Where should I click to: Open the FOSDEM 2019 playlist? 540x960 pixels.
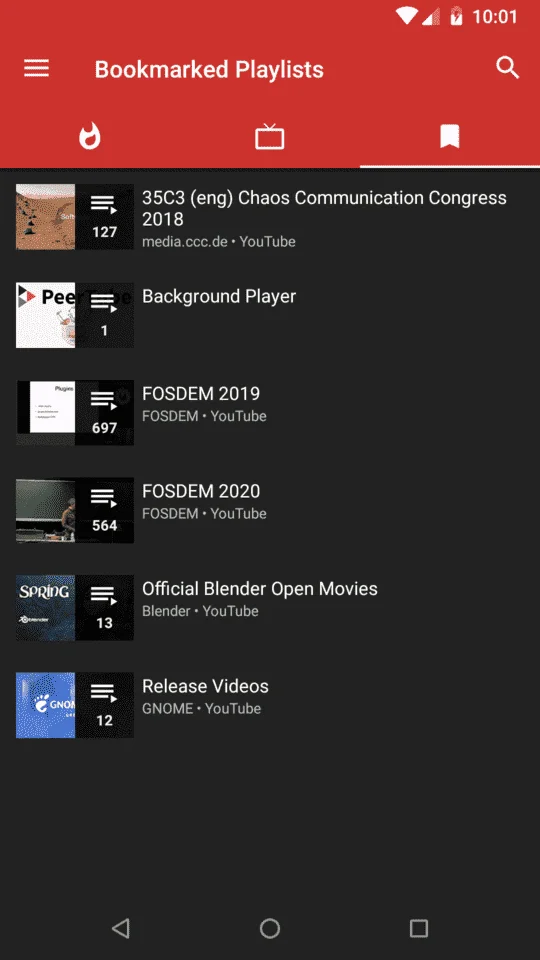pyautogui.click(x=270, y=412)
